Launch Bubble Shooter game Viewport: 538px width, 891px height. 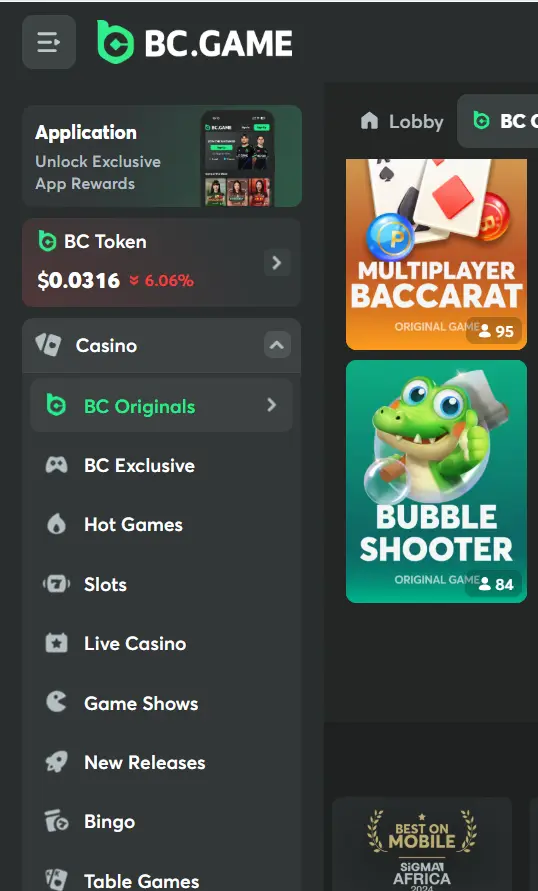(436, 481)
